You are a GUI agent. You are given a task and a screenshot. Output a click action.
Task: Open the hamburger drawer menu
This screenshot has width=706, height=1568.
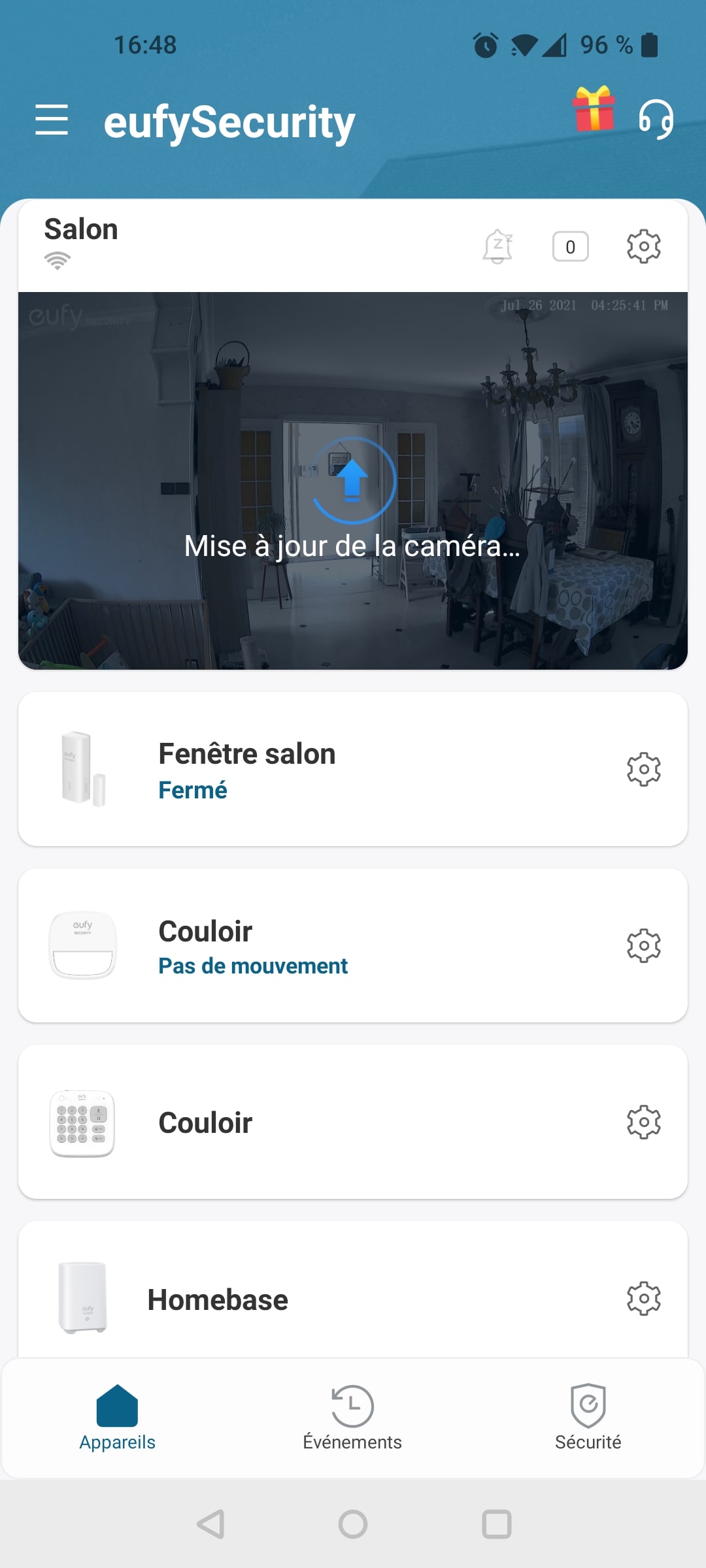52,120
